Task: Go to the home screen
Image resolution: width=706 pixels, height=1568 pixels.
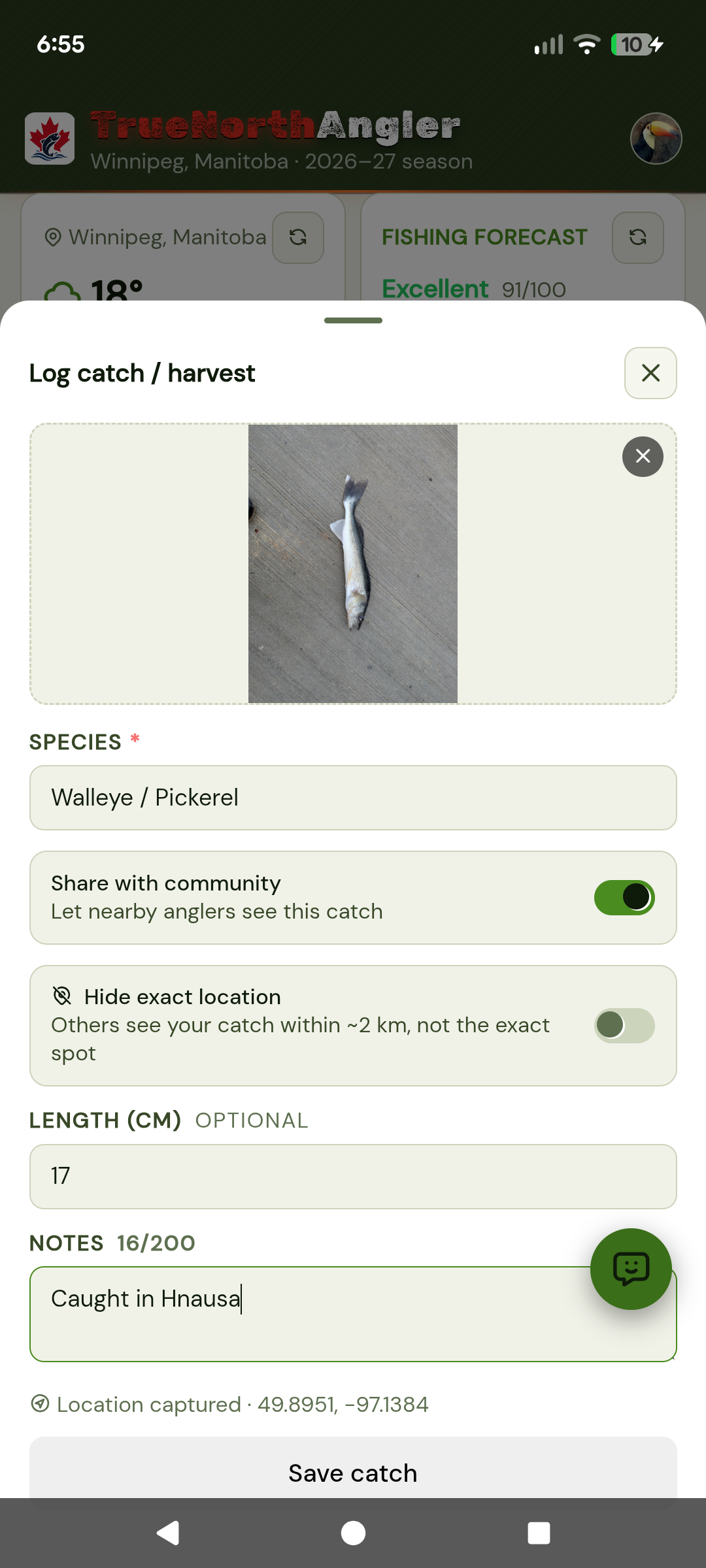Action: pos(353,1533)
